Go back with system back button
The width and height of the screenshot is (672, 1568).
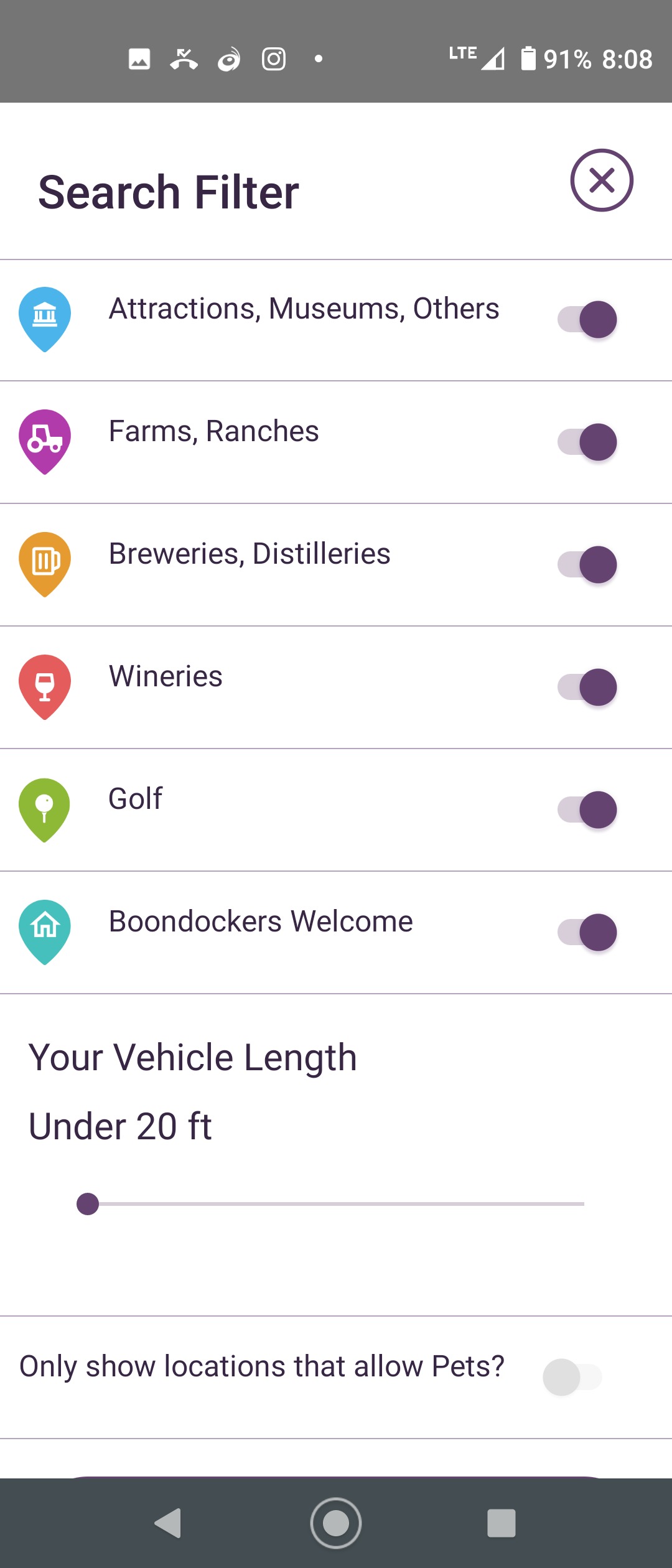pos(168,1523)
